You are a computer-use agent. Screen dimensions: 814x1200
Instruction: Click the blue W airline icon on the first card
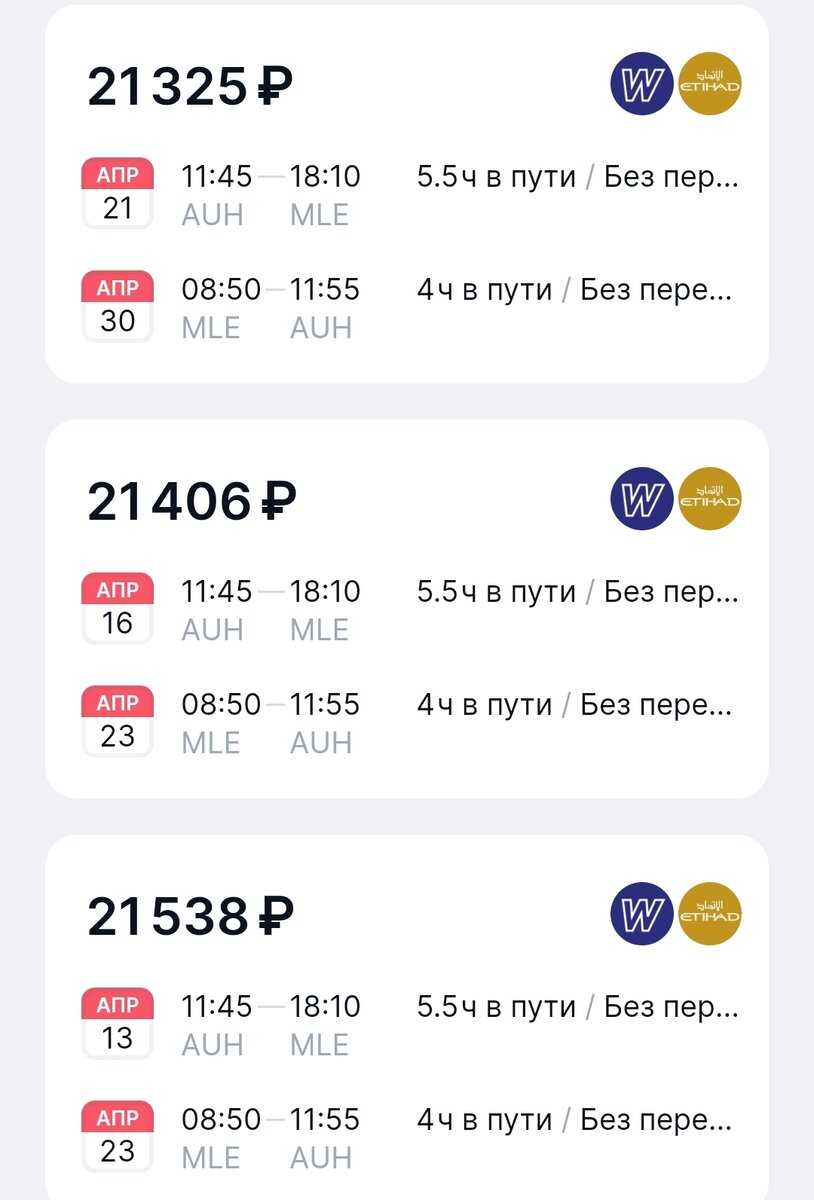[x=641, y=84]
